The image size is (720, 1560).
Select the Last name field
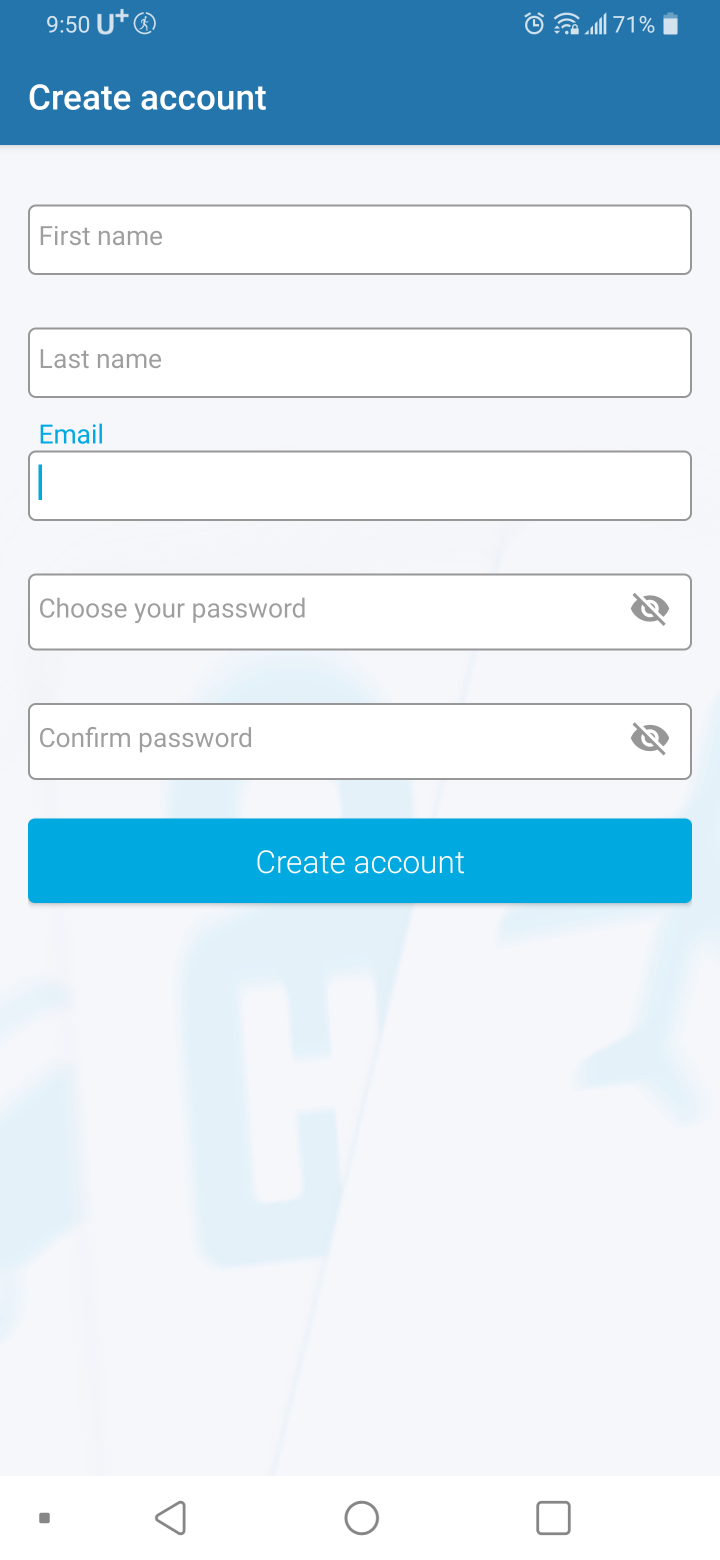pyautogui.click(x=360, y=362)
